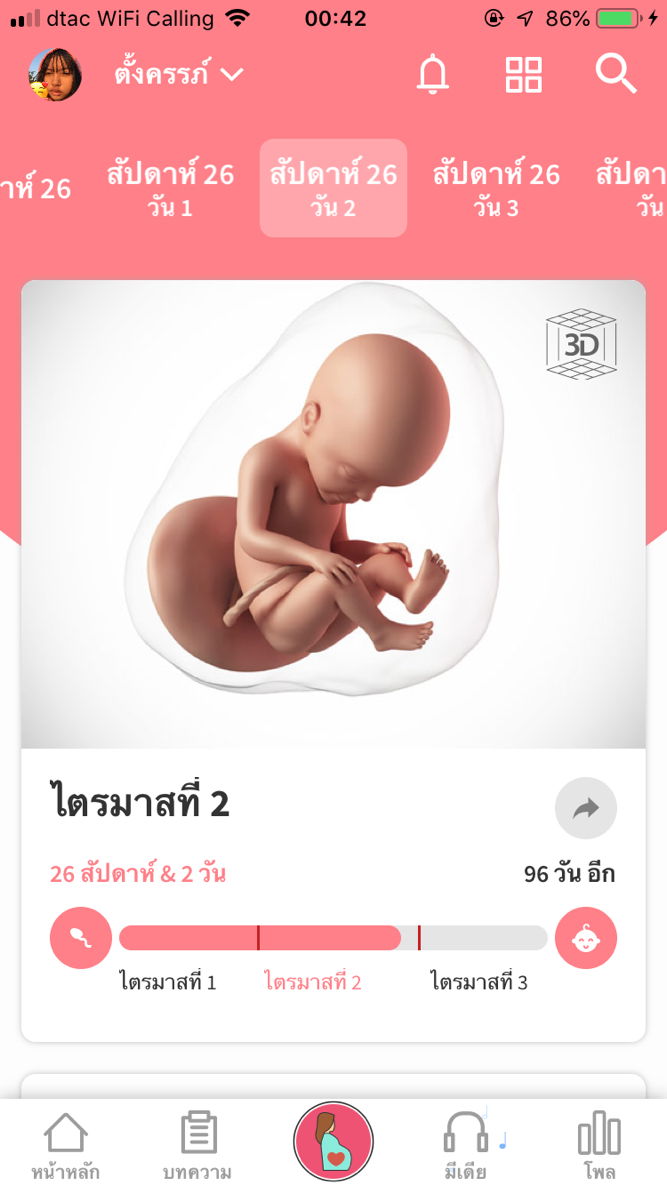The width and height of the screenshot is (667, 1186).
Task: Select สัปดาห์ 26 วัน 3 tab
Action: (496, 188)
